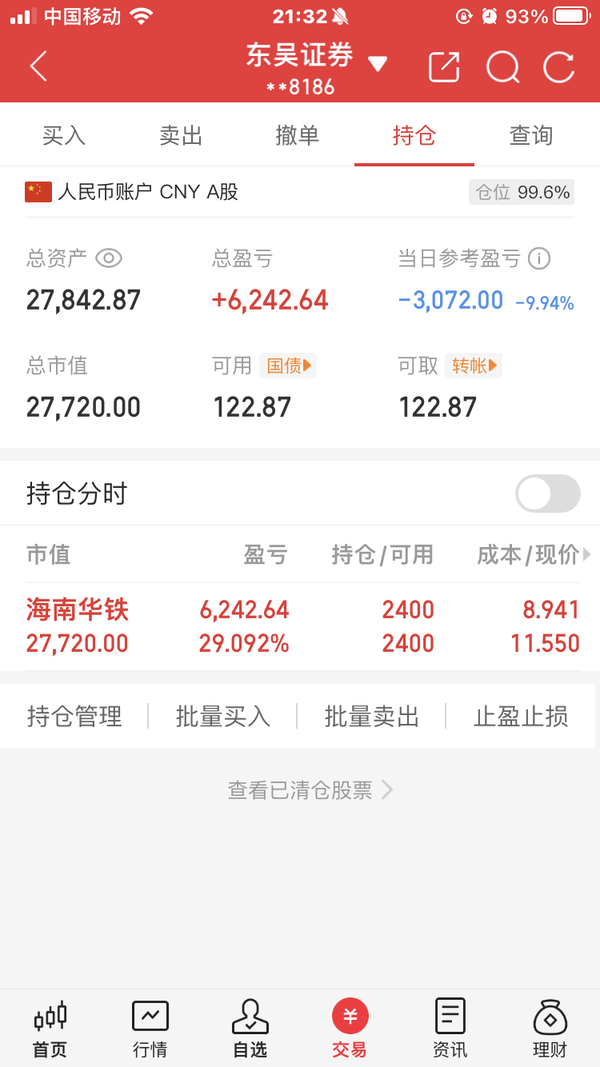Refresh the holdings data
This screenshot has height=1067, width=600.
tap(559, 67)
